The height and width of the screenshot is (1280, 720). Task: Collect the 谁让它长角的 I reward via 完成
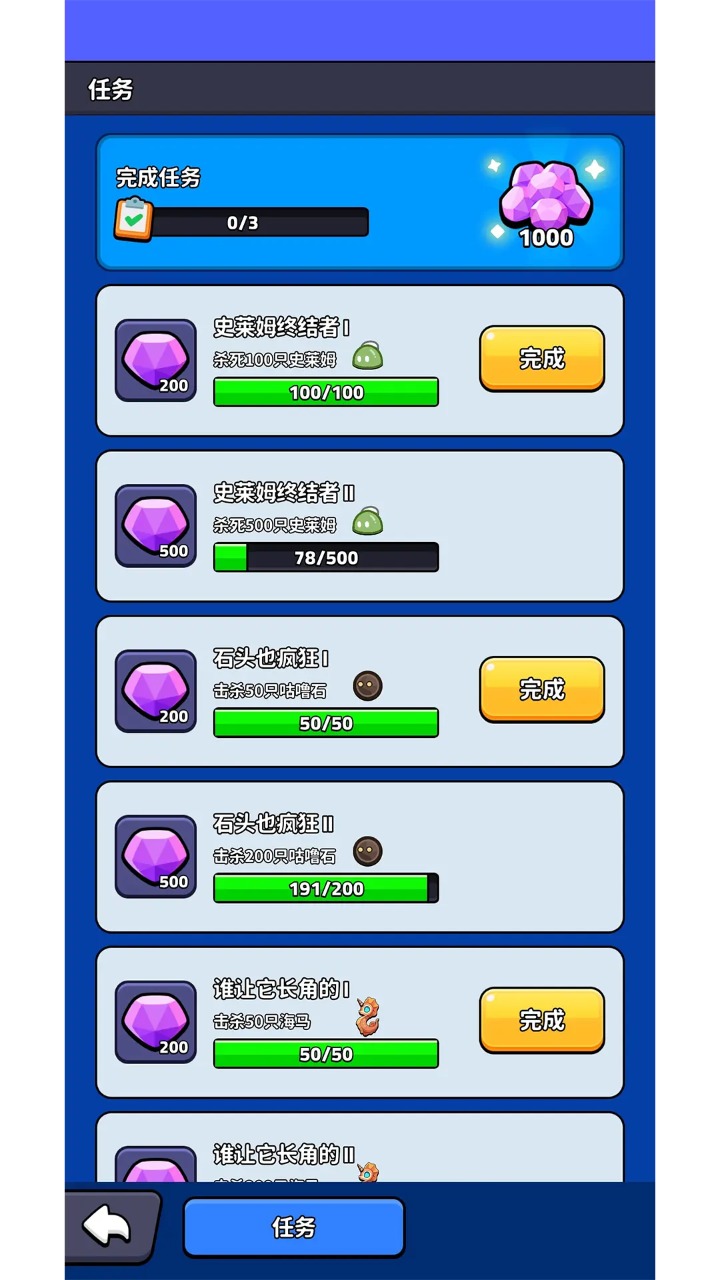542,1020
